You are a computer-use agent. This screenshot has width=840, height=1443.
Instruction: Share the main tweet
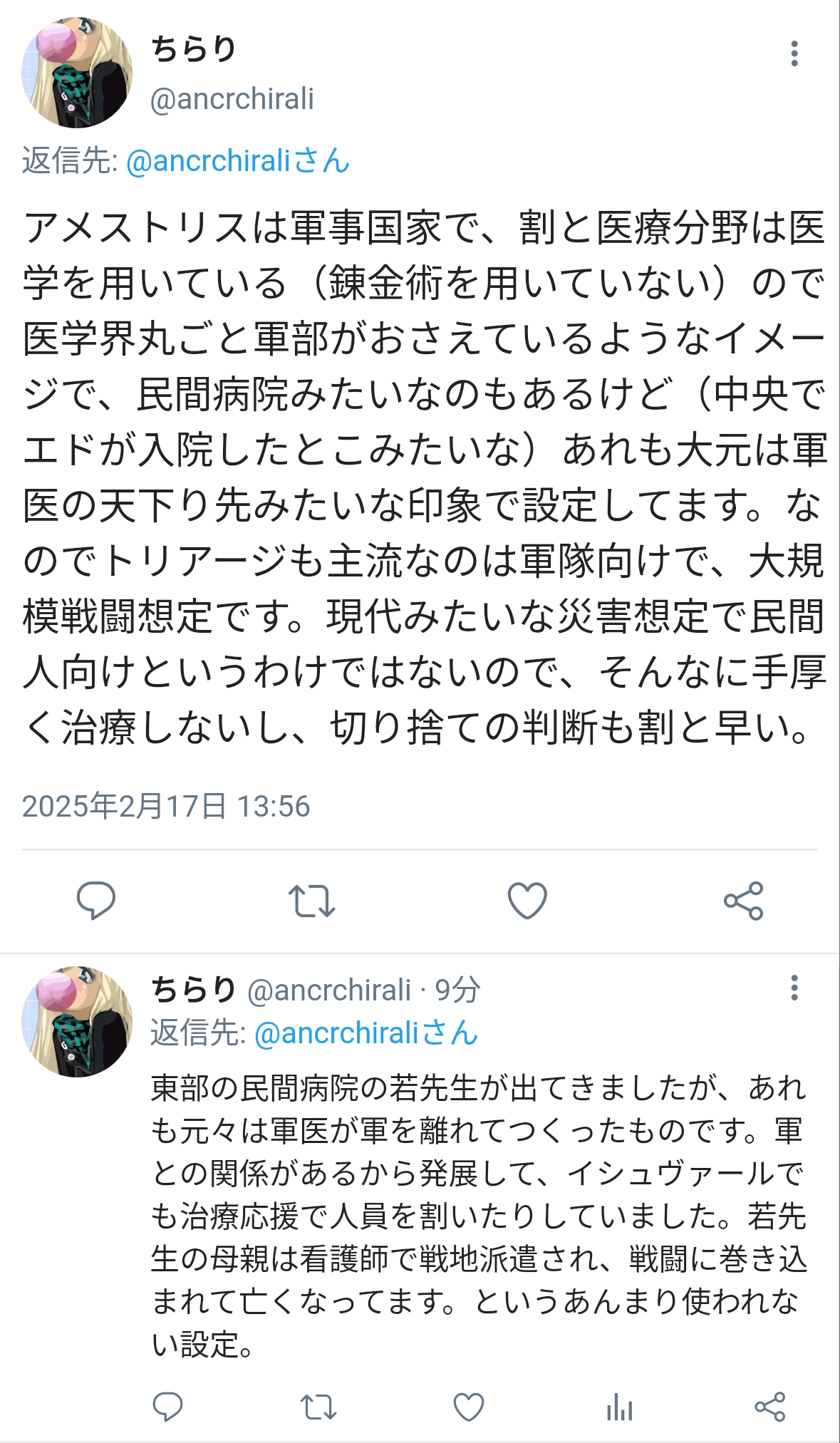[x=744, y=901]
